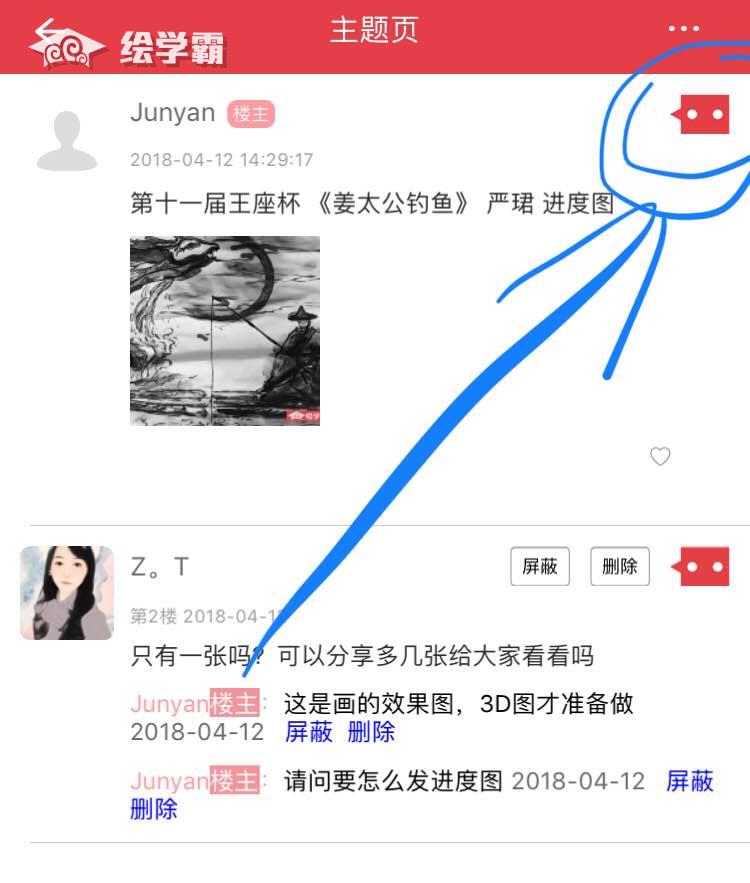This screenshot has width=750, height=883.
Task: Tap the 删除 button on Z。T's comment
Action: point(620,567)
